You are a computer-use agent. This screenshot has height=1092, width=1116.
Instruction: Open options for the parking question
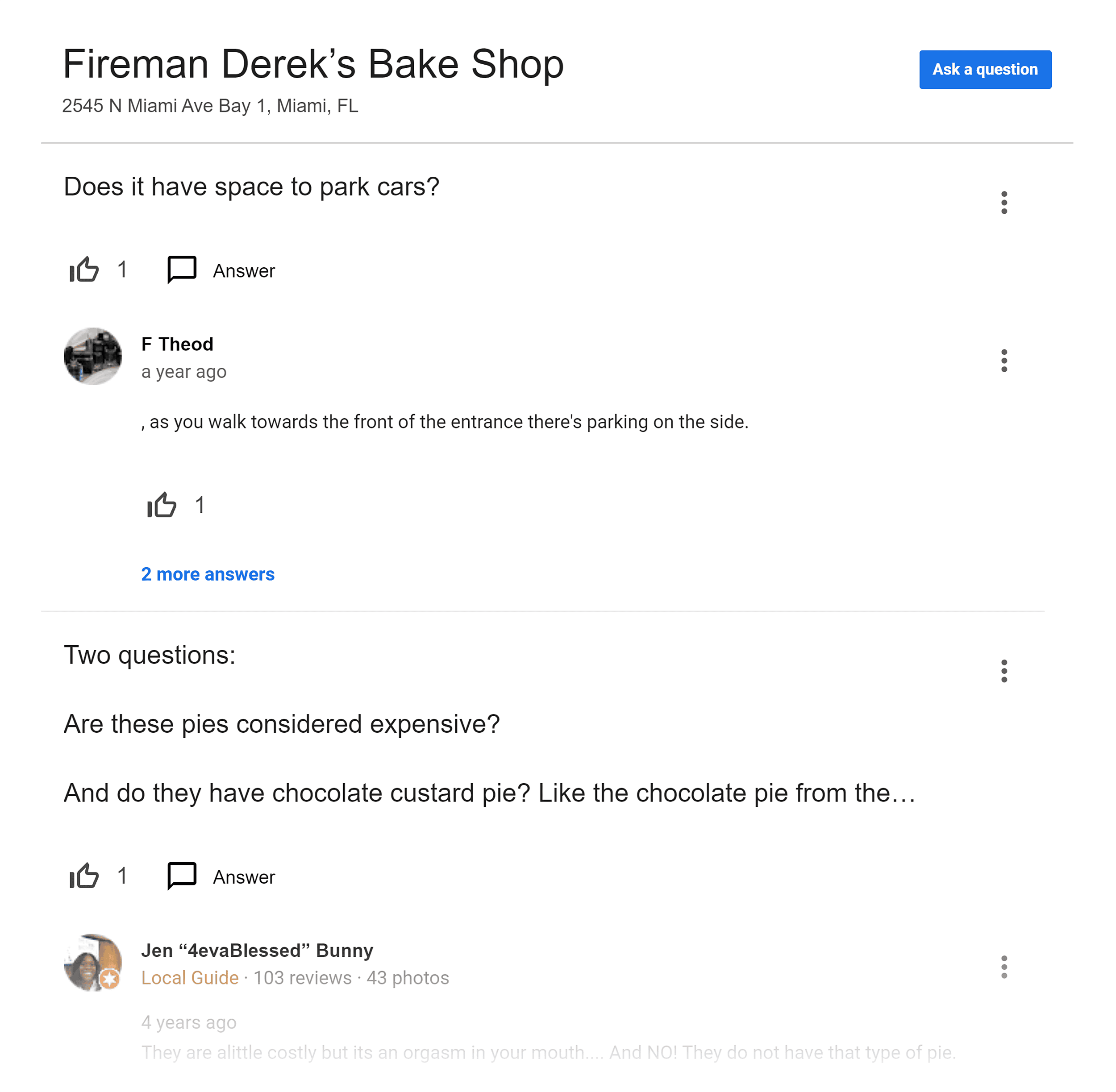[1004, 203]
